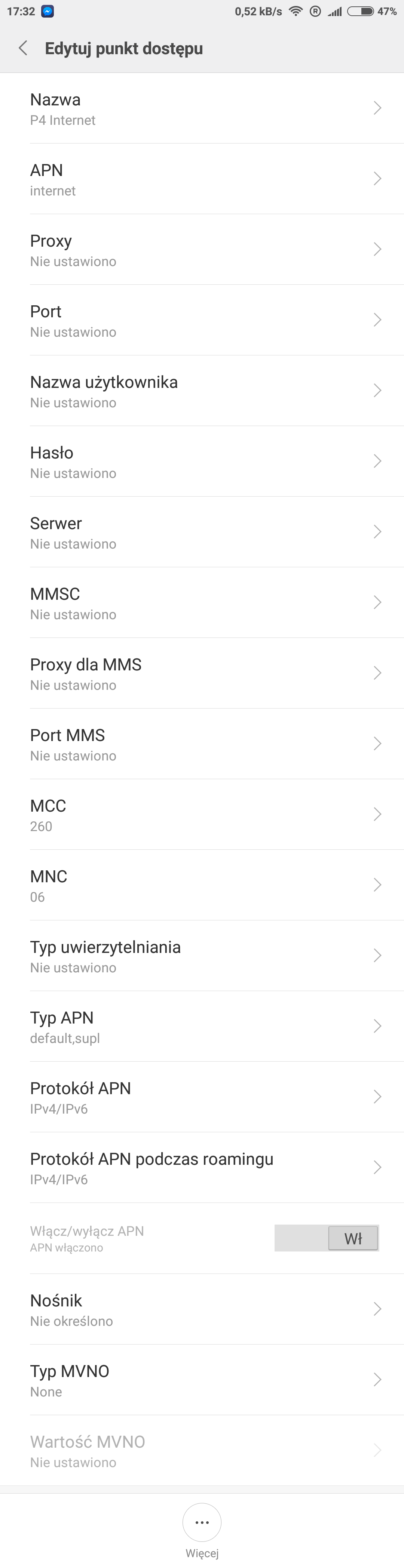Open Port MMS setting
404x1568 pixels.
[x=201, y=744]
